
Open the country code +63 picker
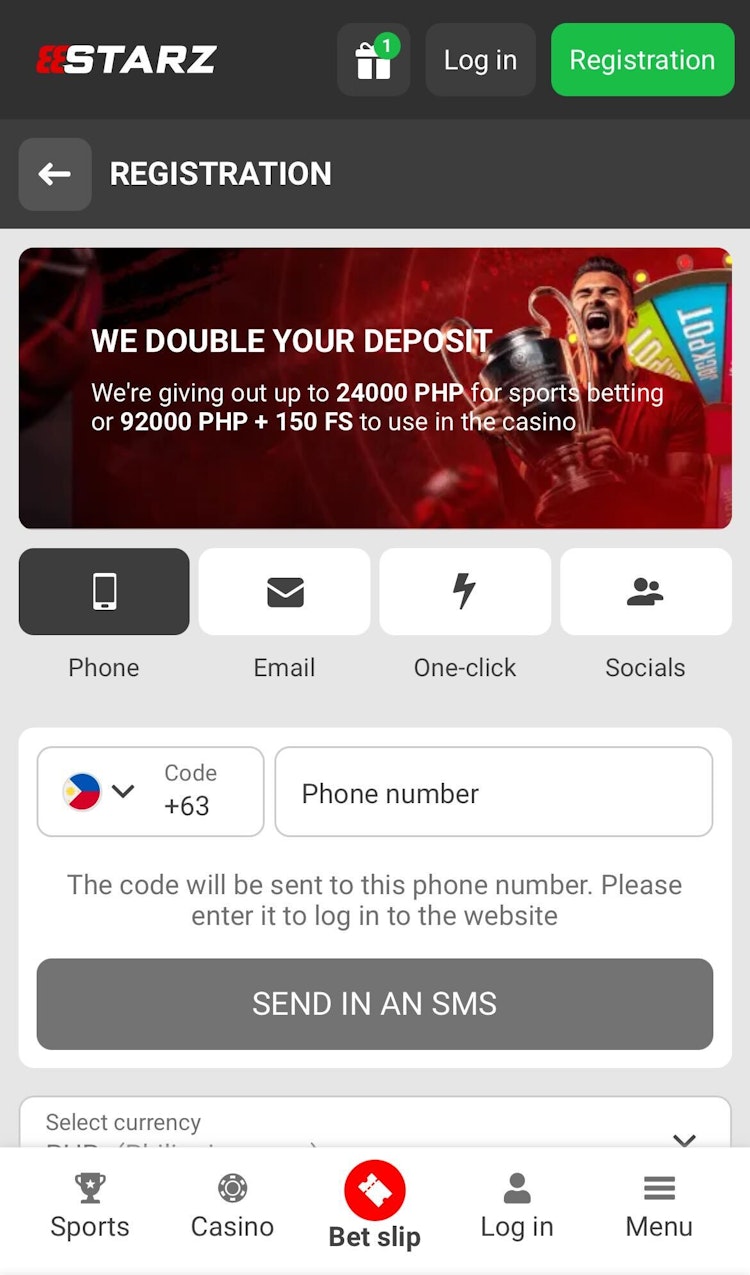coord(150,791)
